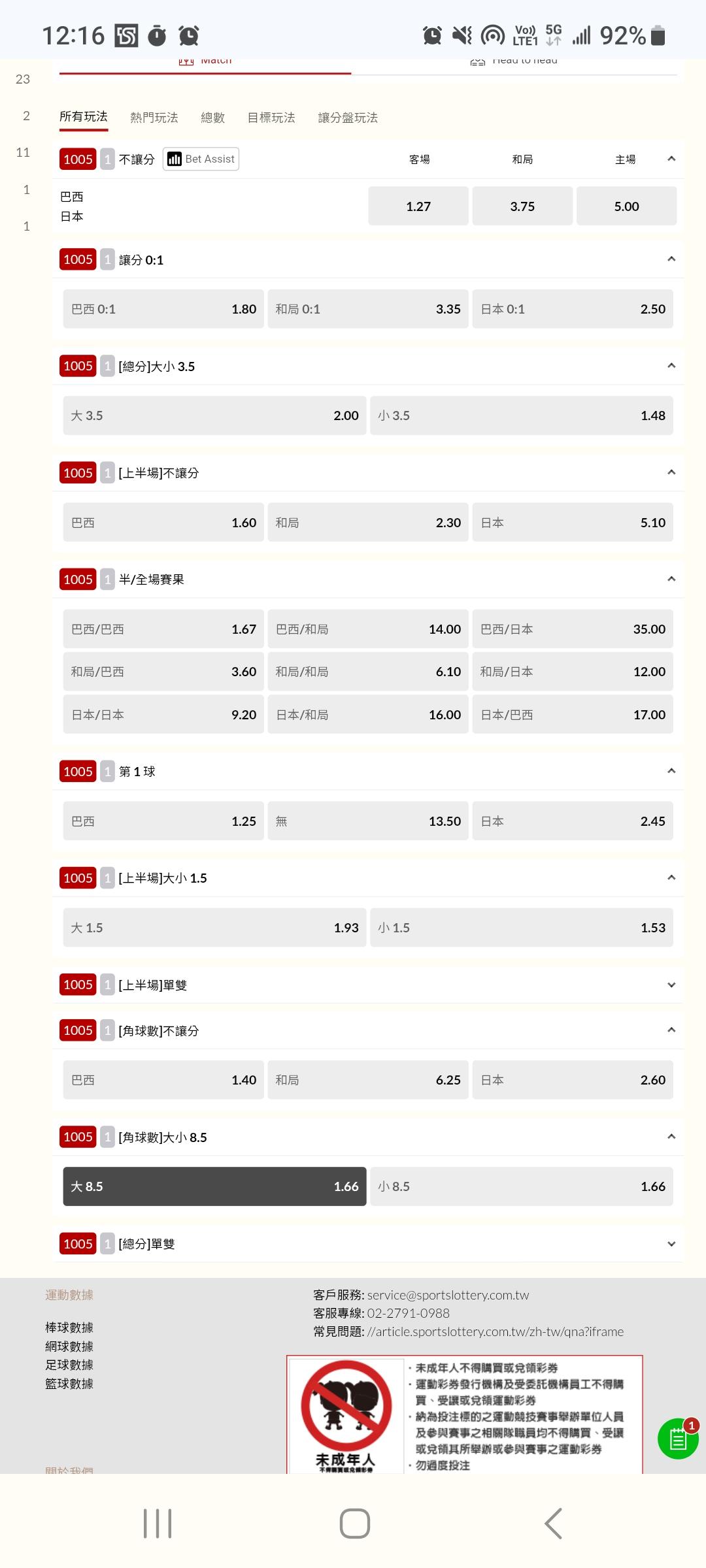The image size is (706, 1568).
Task: Choose 小 1.5 first-half at 1.53
Action: pyautogui.click(x=522, y=928)
